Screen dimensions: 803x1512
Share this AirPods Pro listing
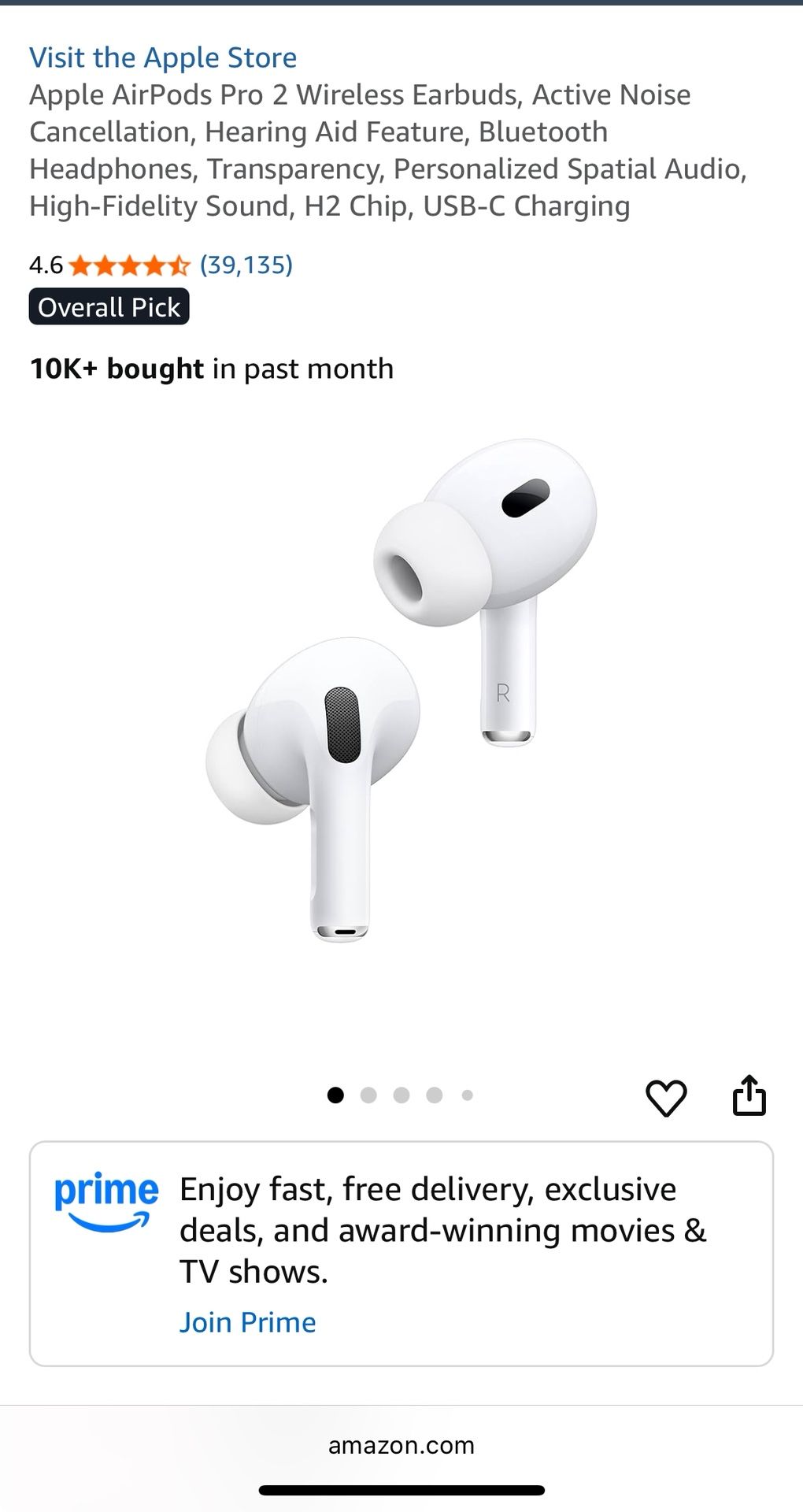[x=749, y=1095]
